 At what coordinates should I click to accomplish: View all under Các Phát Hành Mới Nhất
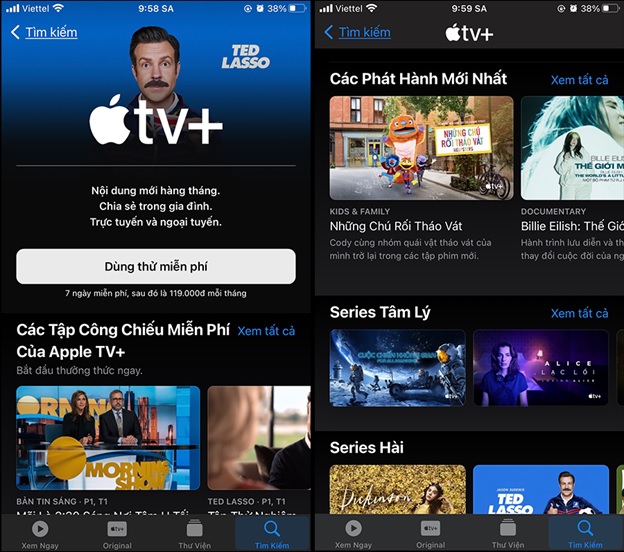[x=579, y=80]
